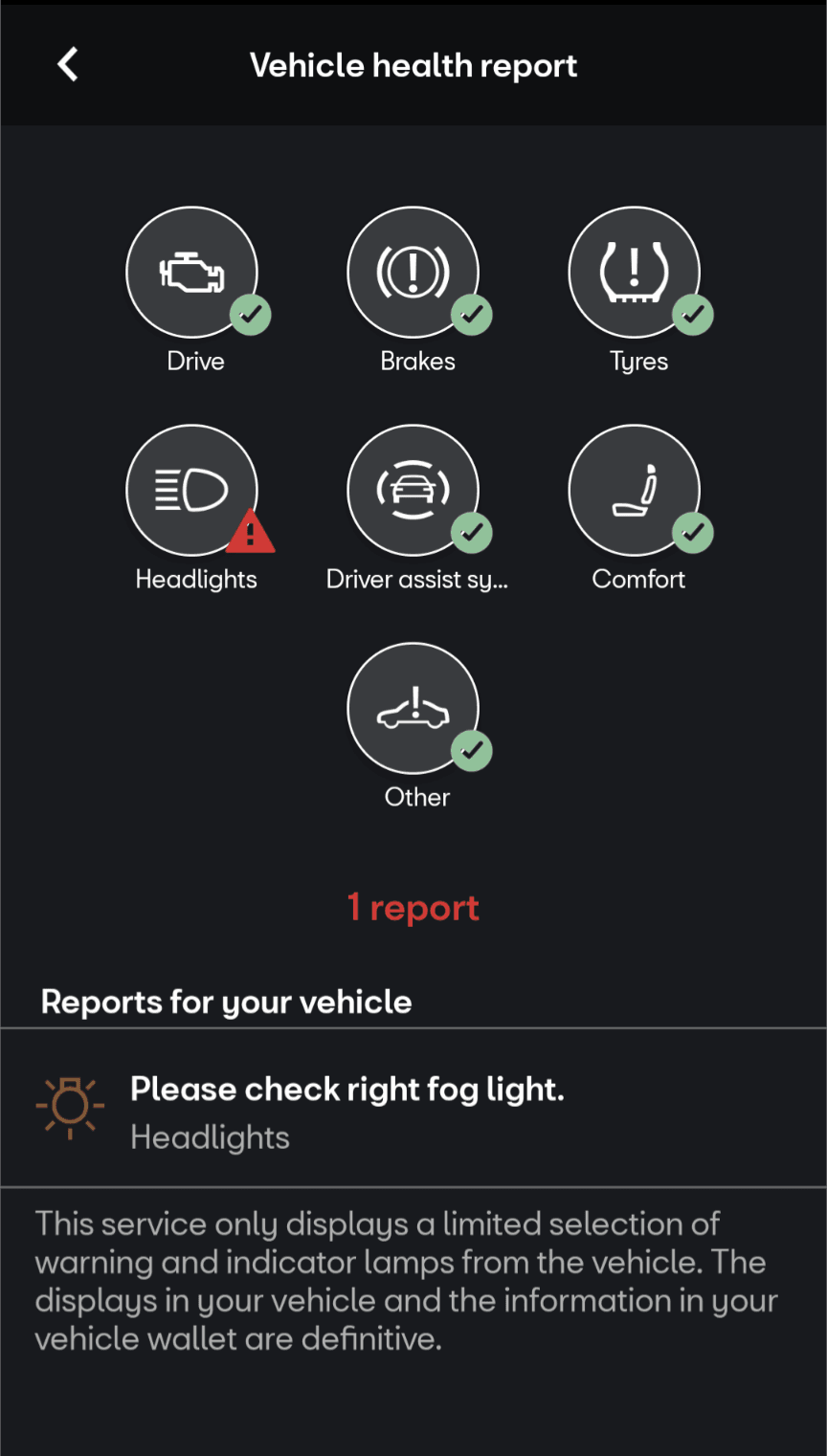
Task: View the Tyres health category
Action: (x=635, y=273)
